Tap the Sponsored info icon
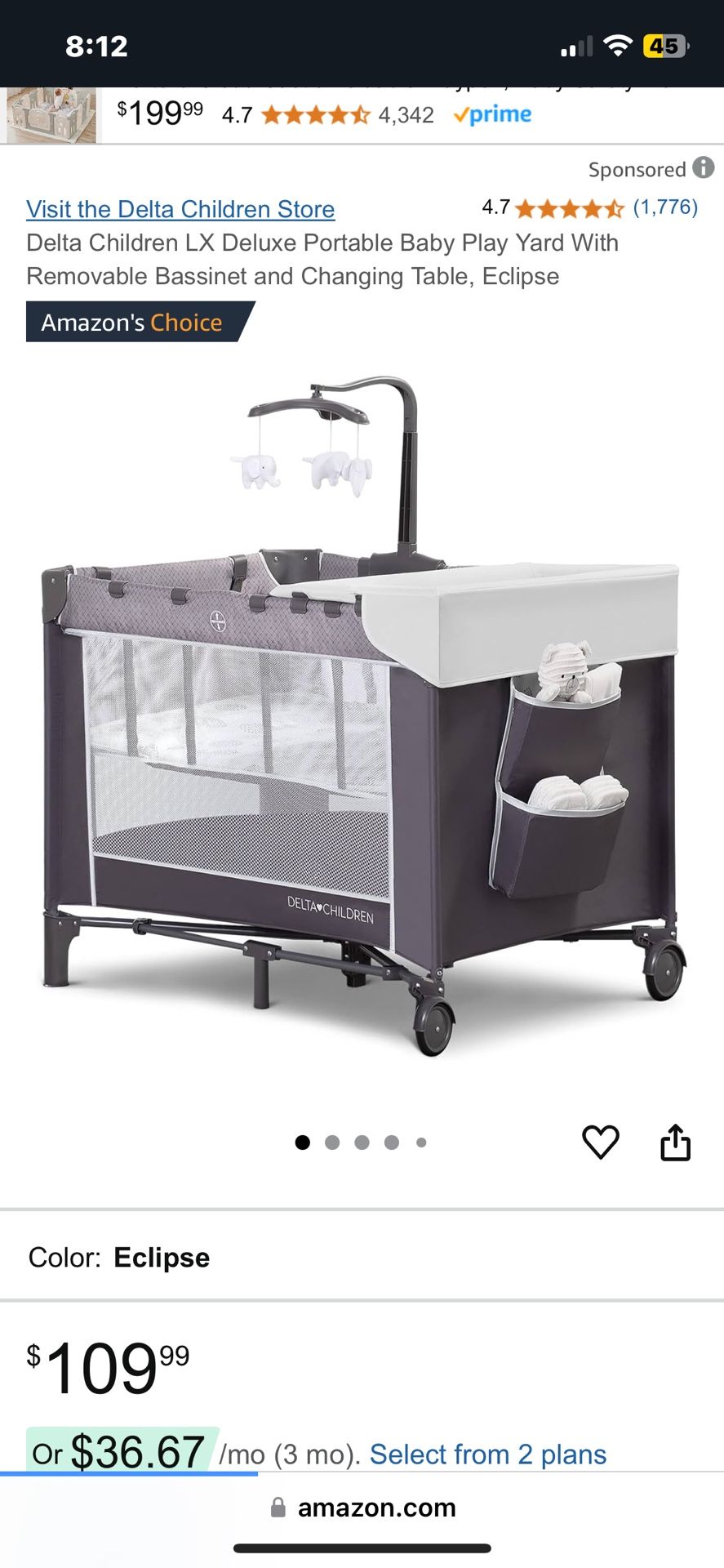Viewport: 724px width, 1568px height. click(704, 170)
